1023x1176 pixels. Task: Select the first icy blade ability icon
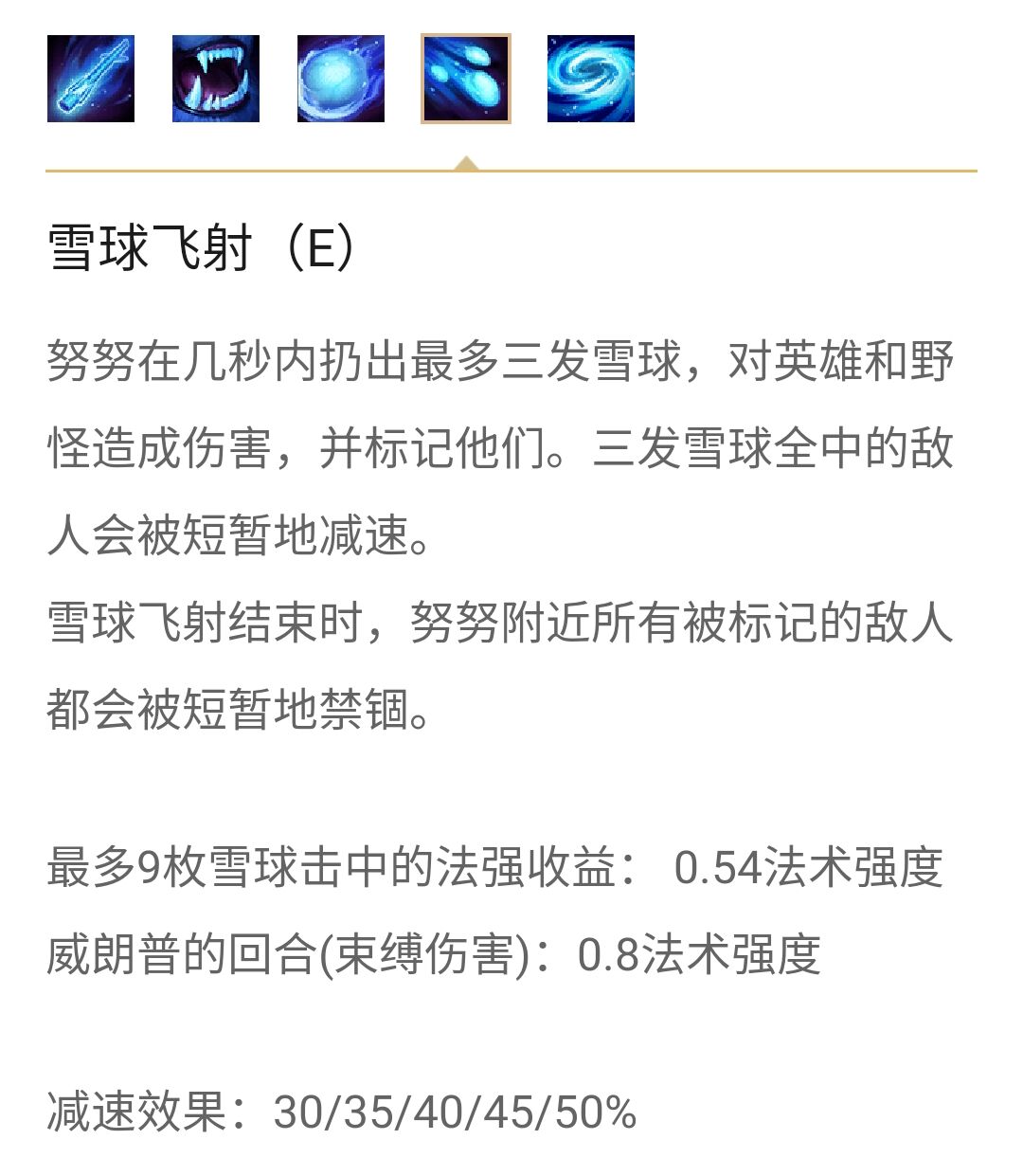coord(90,81)
